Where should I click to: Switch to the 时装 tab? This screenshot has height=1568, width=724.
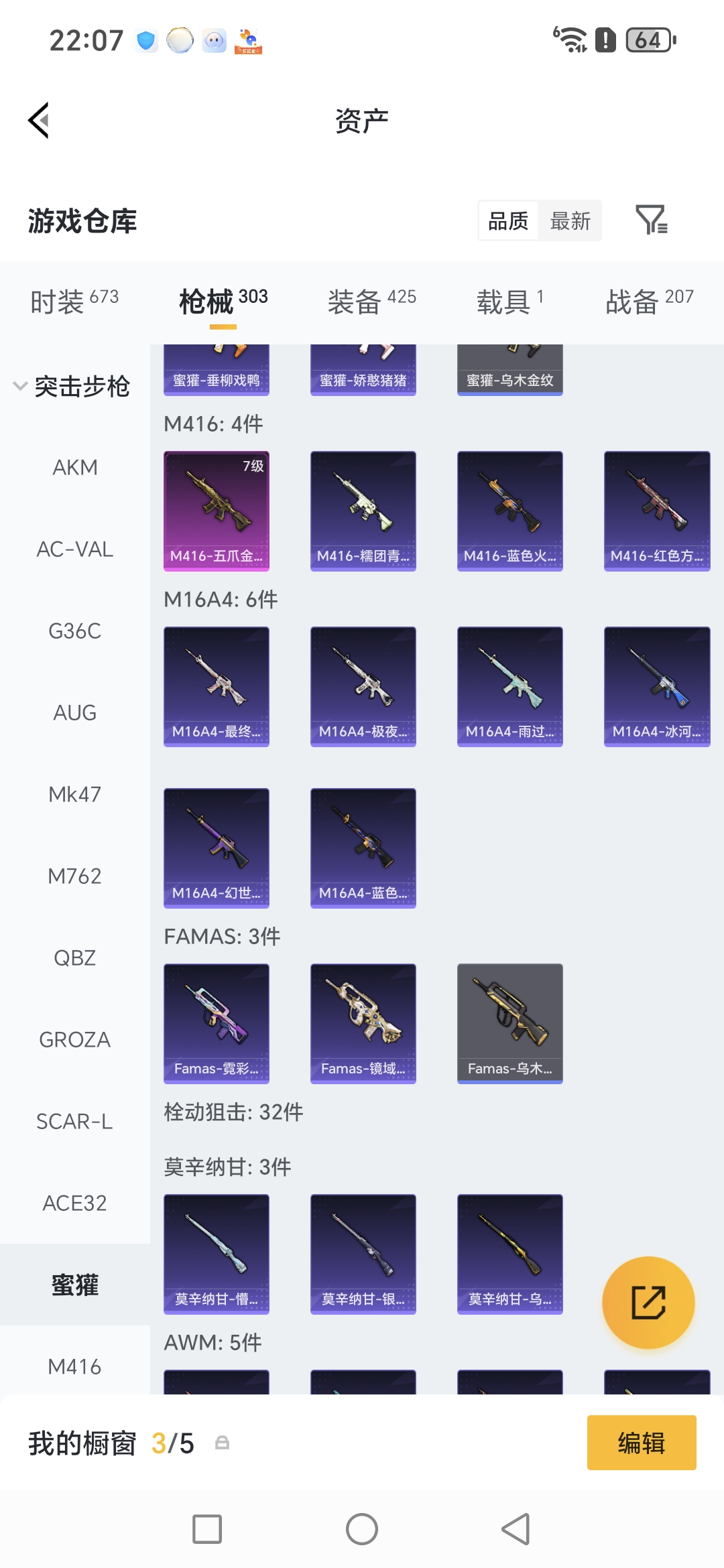74,302
